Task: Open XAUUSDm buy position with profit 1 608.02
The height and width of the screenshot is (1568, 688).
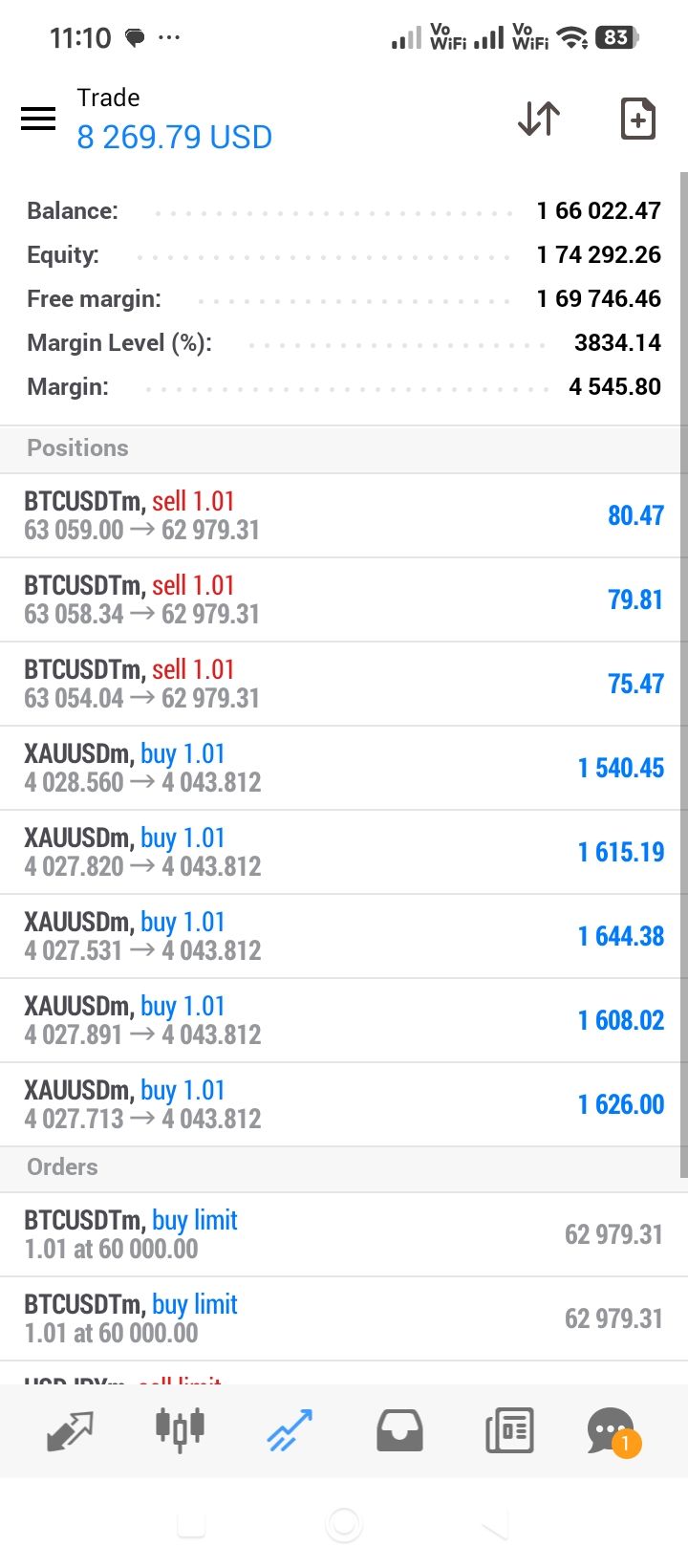Action: click(x=344, y=1020)
